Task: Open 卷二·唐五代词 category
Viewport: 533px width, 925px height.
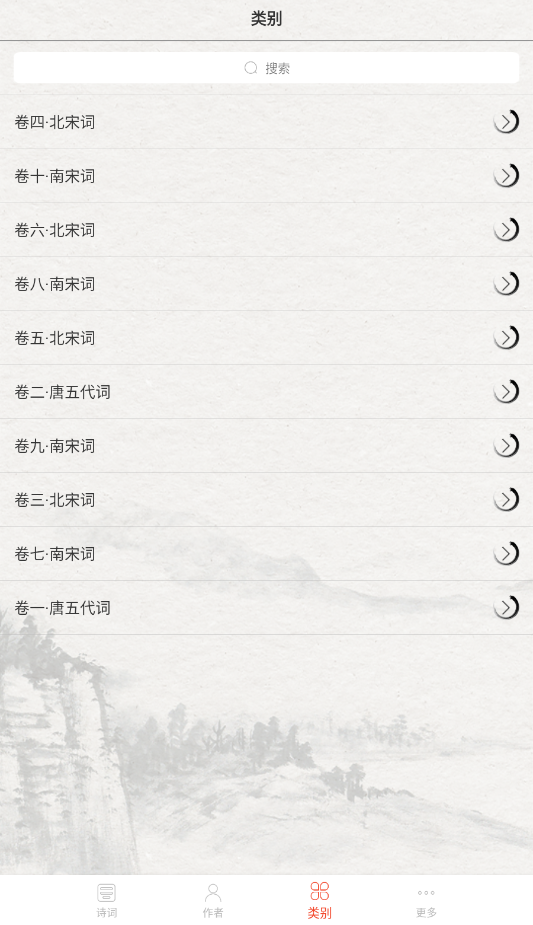Action: [x=266, y=392]
